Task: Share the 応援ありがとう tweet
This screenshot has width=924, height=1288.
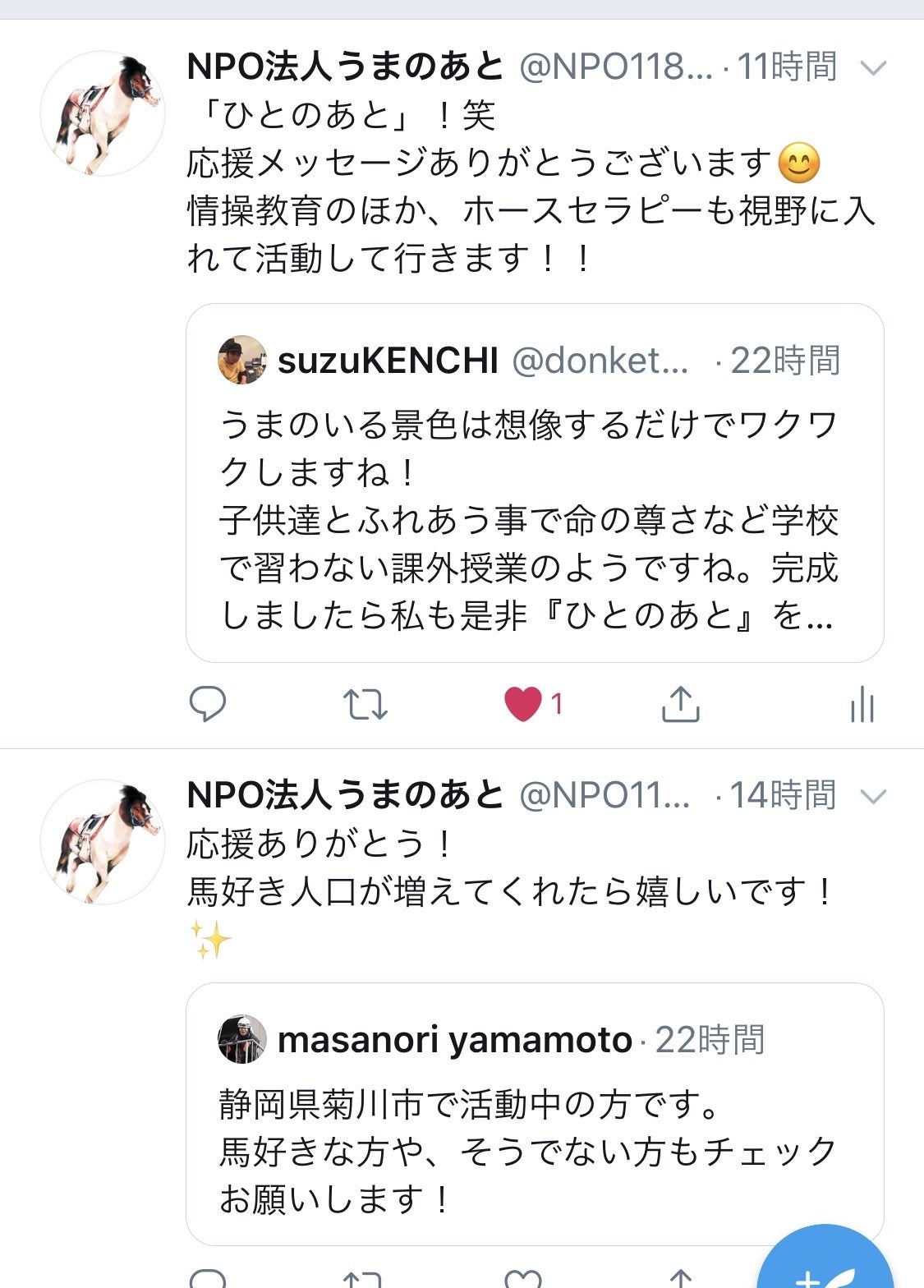Action: tap(680, 1278)
